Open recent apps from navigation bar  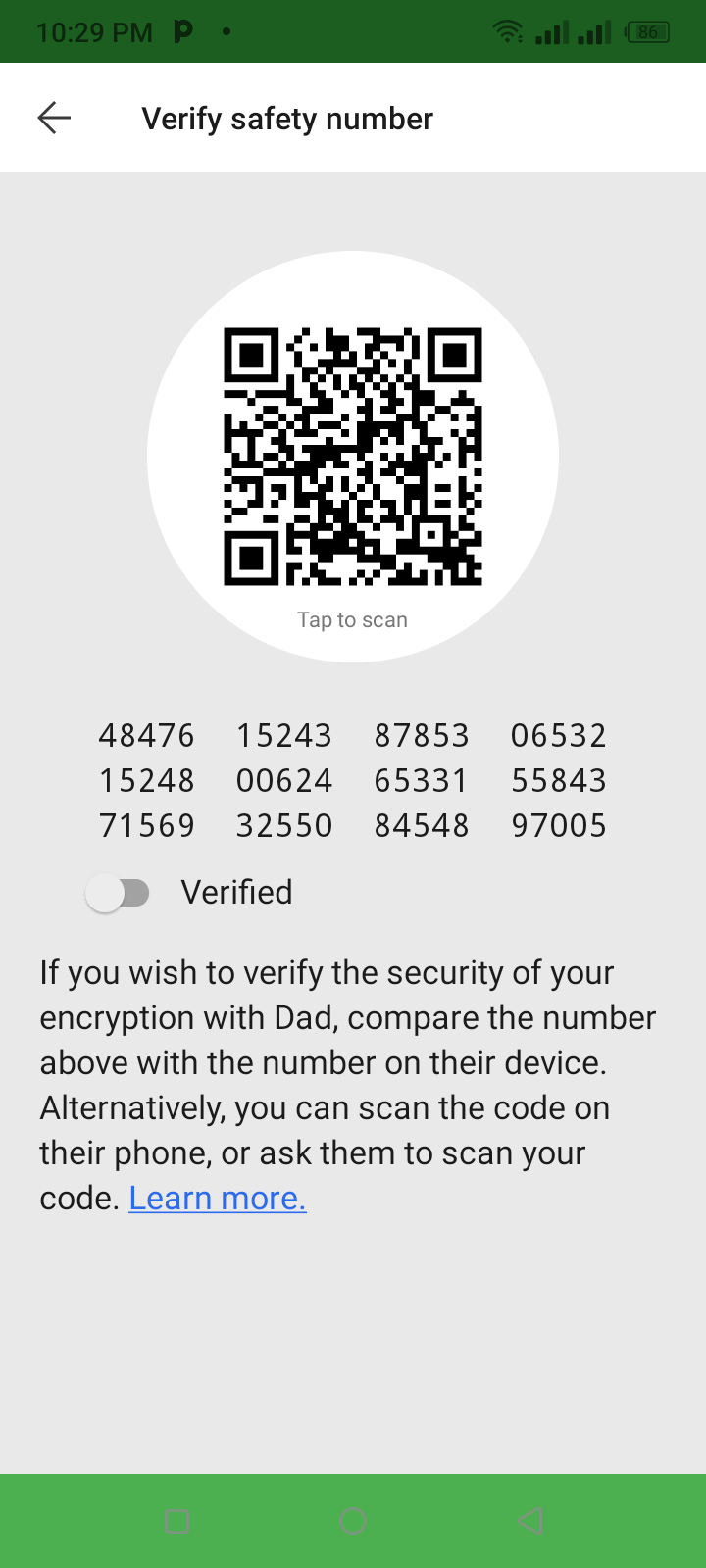click(x=177, y=1521)
